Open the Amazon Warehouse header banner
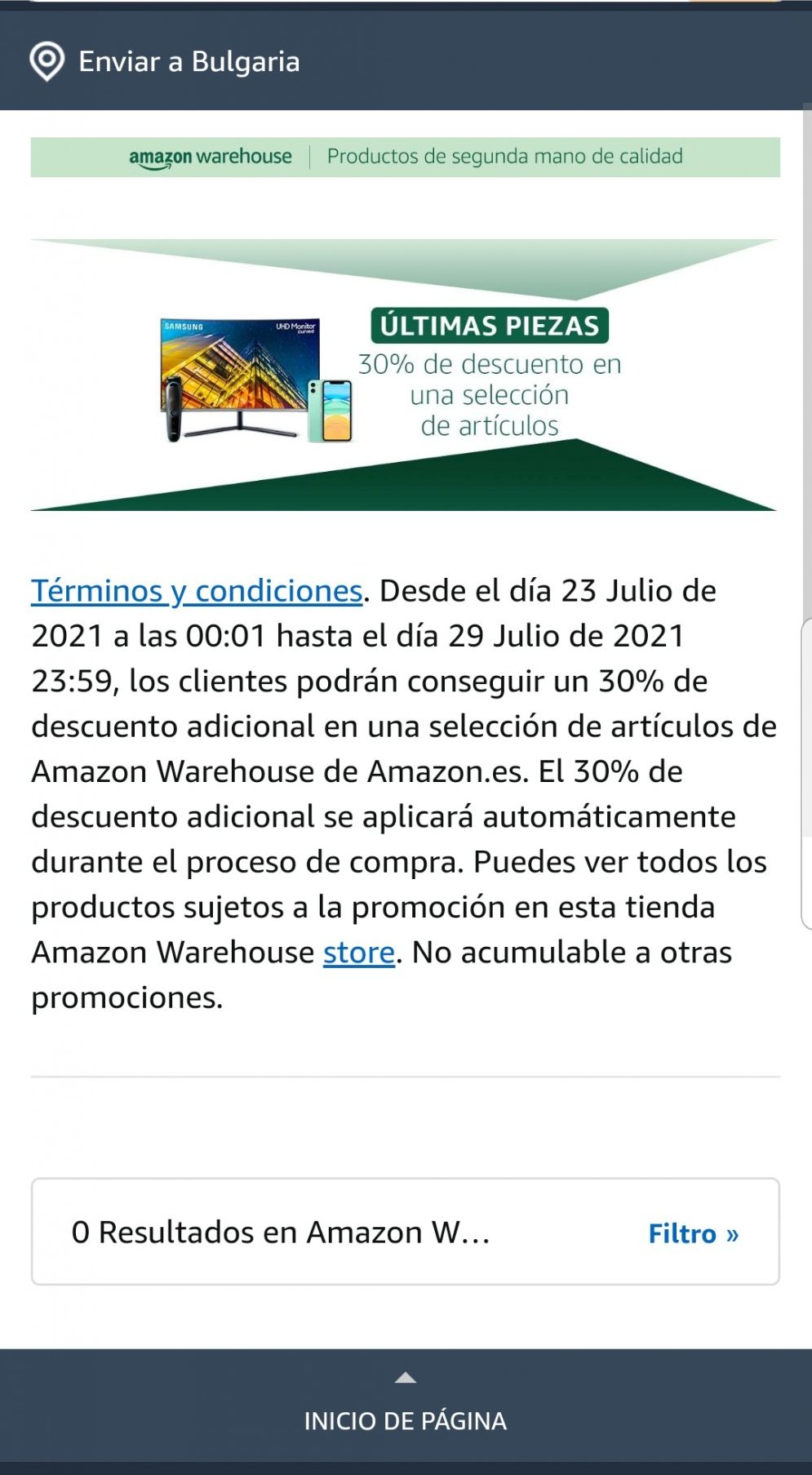The height and width of the screenshot is (1475, 812). tap(405, 157)
